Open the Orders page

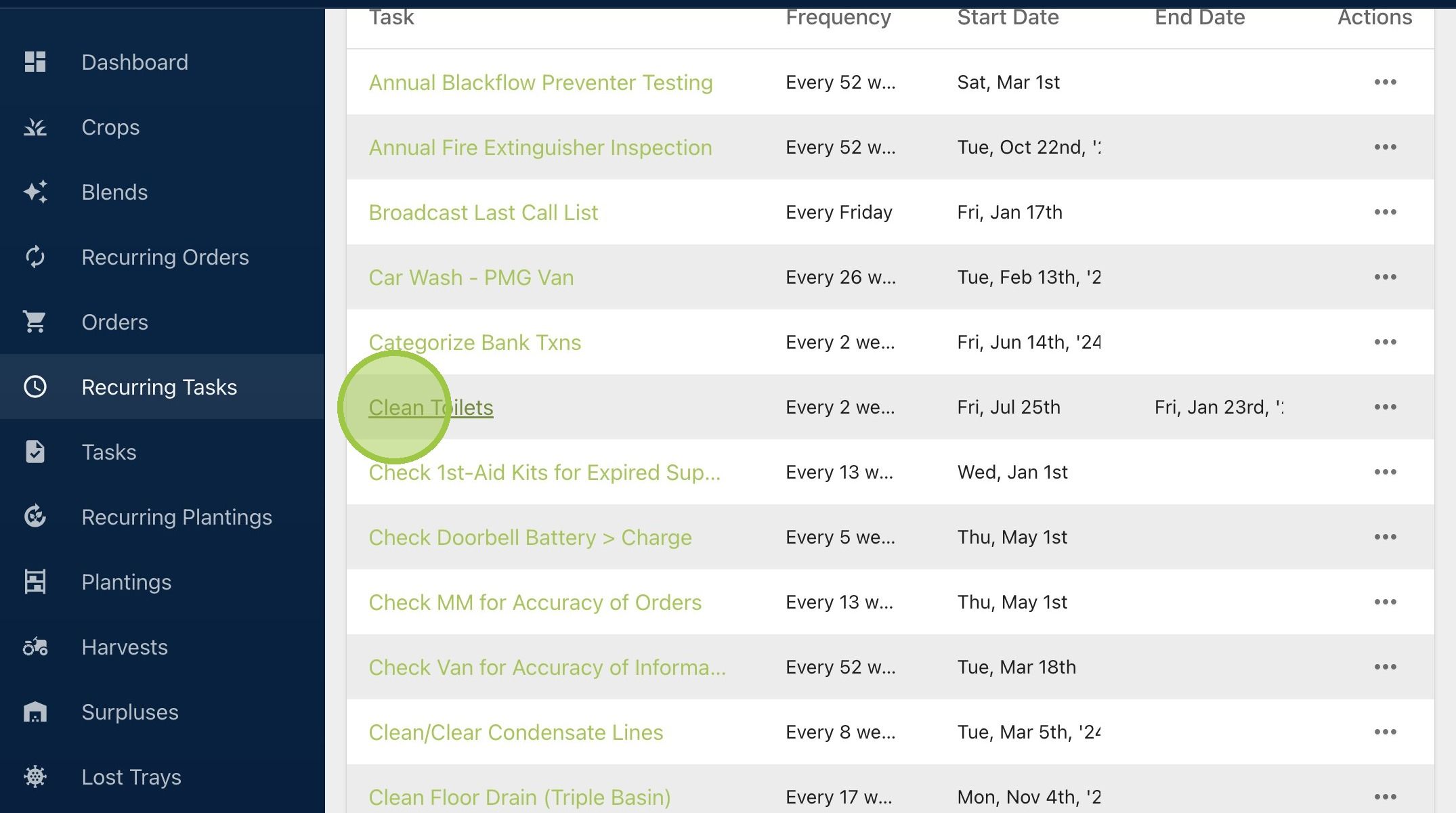tap(114, 322)
